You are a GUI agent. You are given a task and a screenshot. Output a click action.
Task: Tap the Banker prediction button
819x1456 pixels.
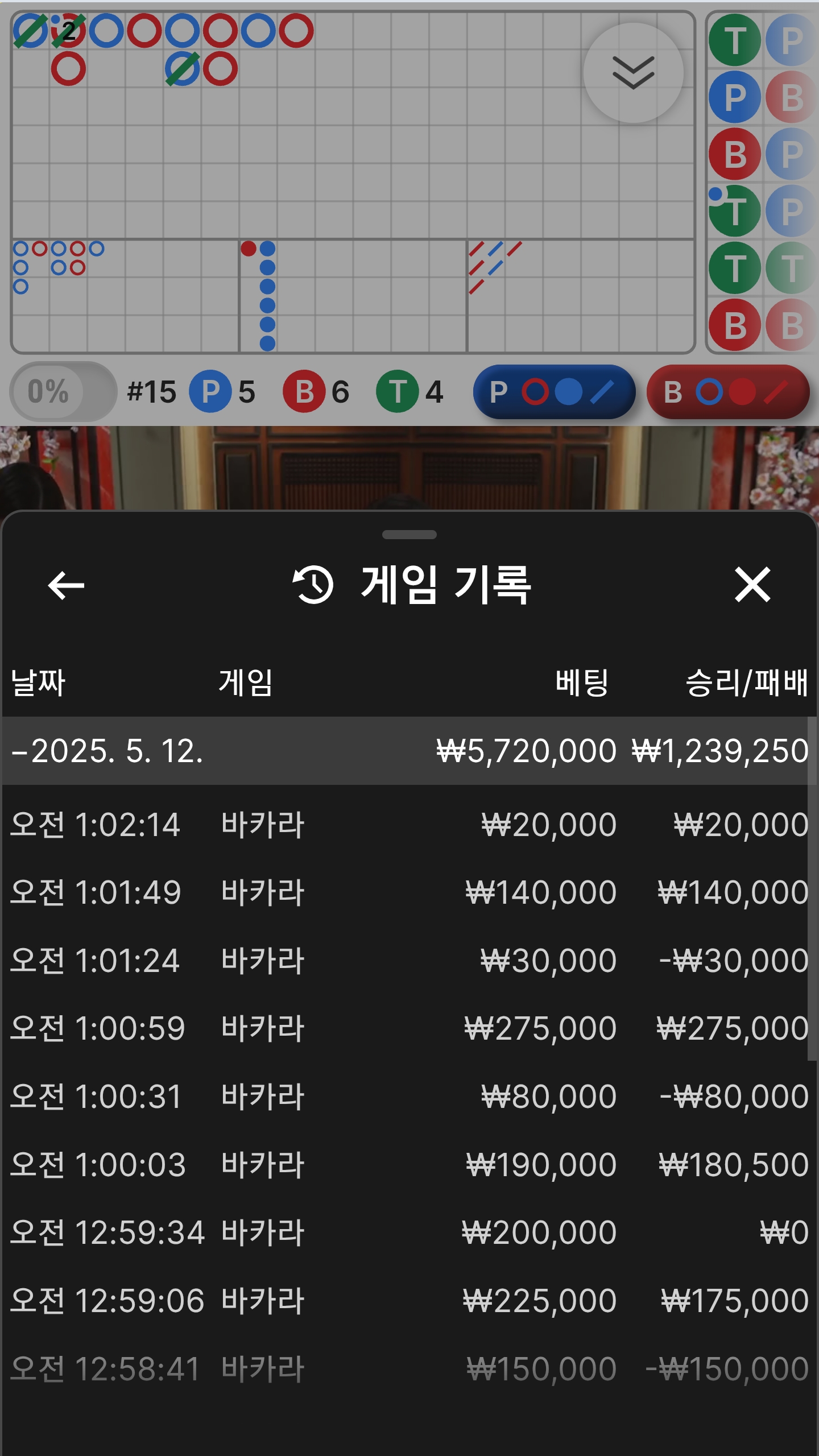(727, 392)
